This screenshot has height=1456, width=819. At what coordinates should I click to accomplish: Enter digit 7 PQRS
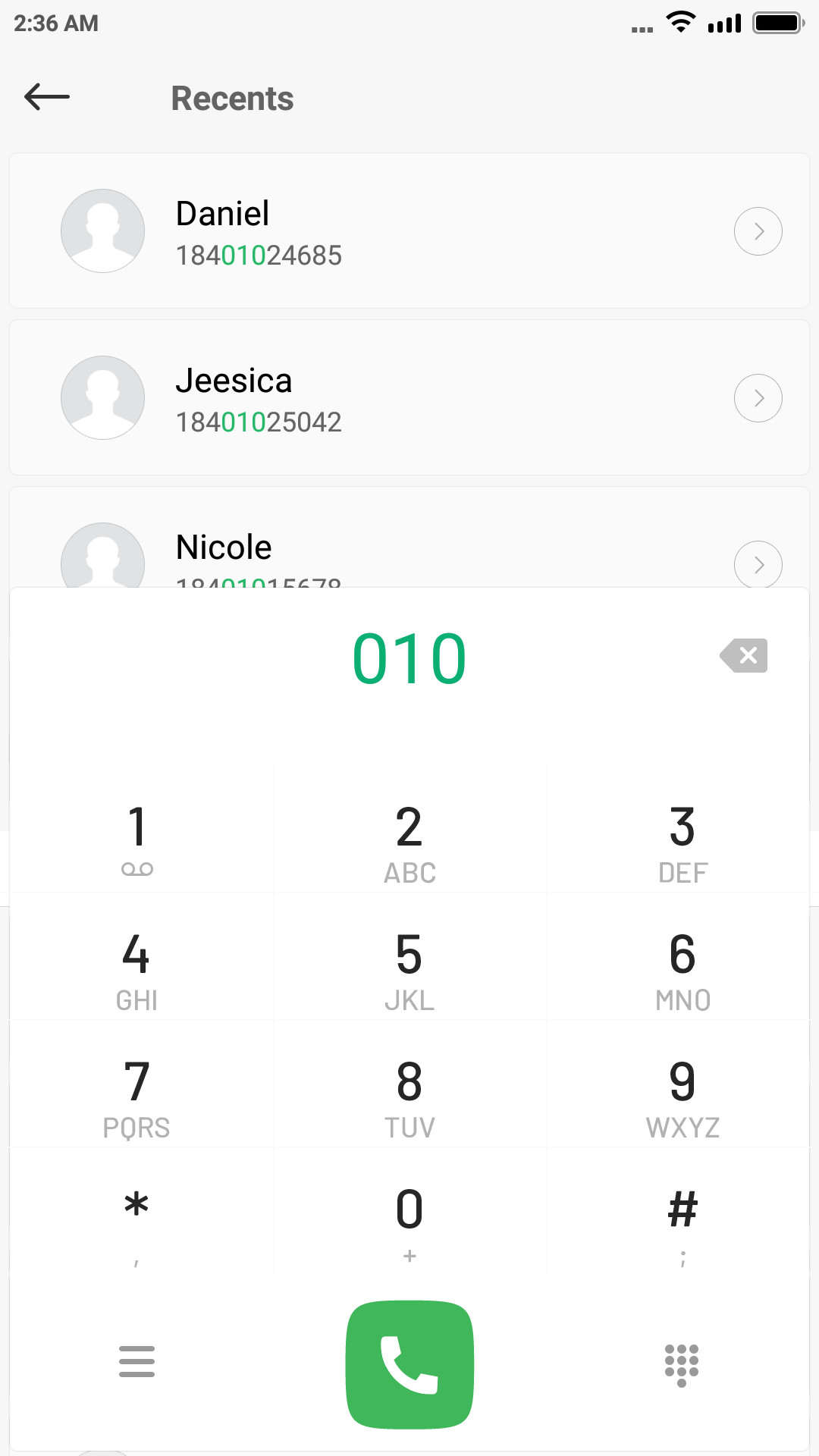click(136, 1096)
